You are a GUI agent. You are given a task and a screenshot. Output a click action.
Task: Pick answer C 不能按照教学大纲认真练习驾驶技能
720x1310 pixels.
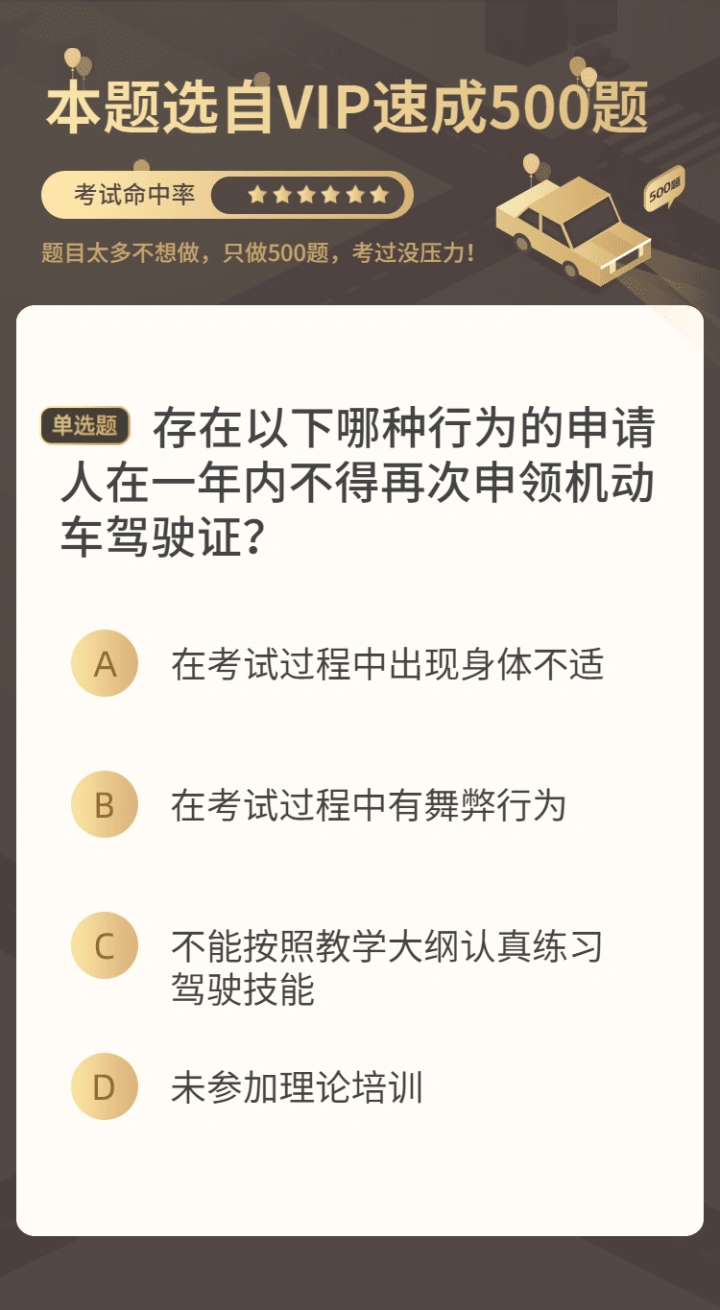[x=338, y=967]
